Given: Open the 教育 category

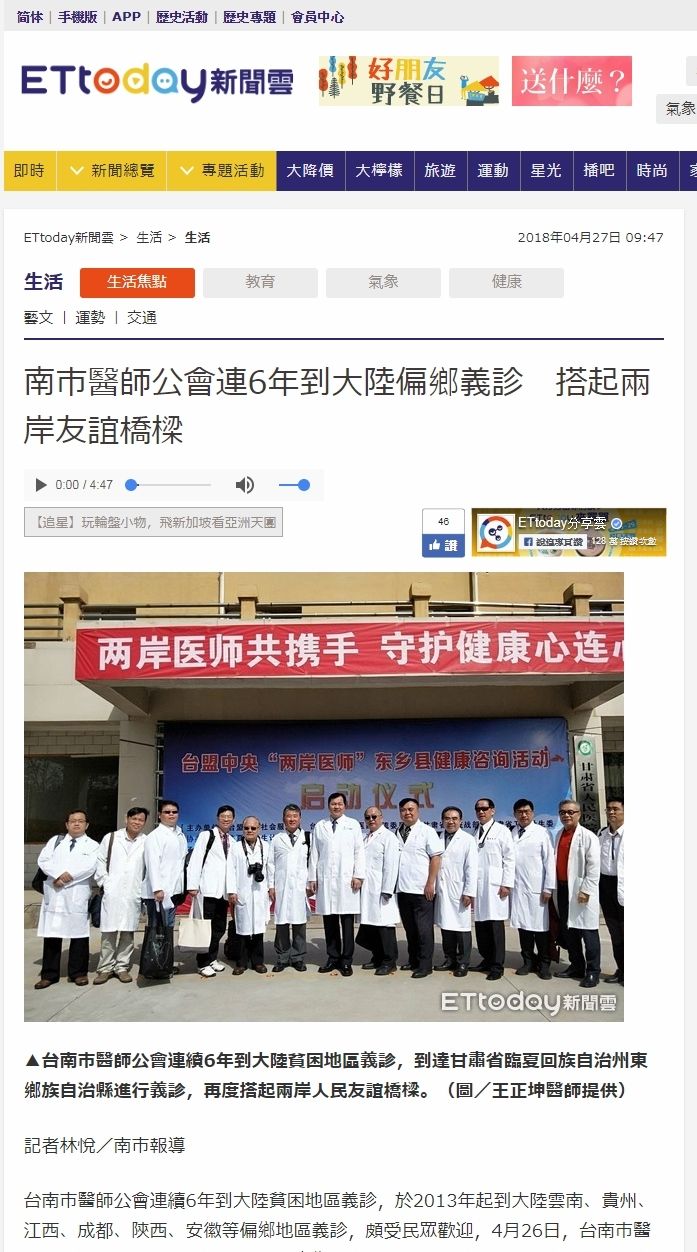Looking at the screenshot, I should tap(260, 282).
